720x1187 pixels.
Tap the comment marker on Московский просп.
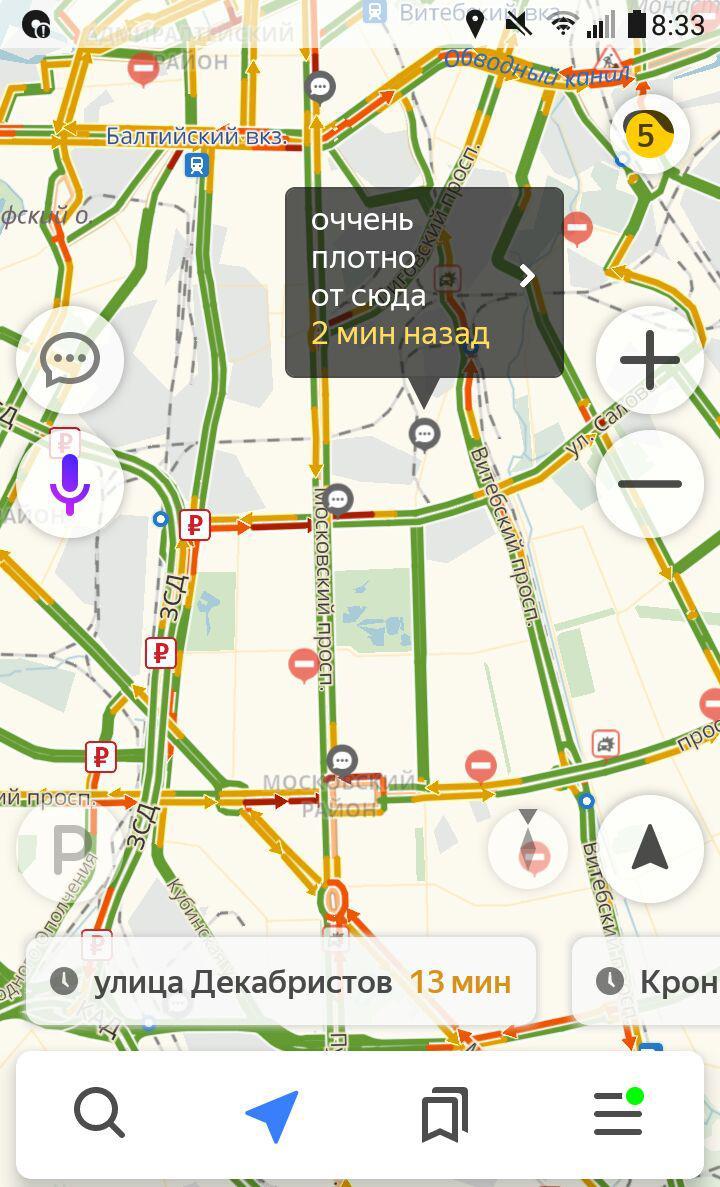point(338,500)
